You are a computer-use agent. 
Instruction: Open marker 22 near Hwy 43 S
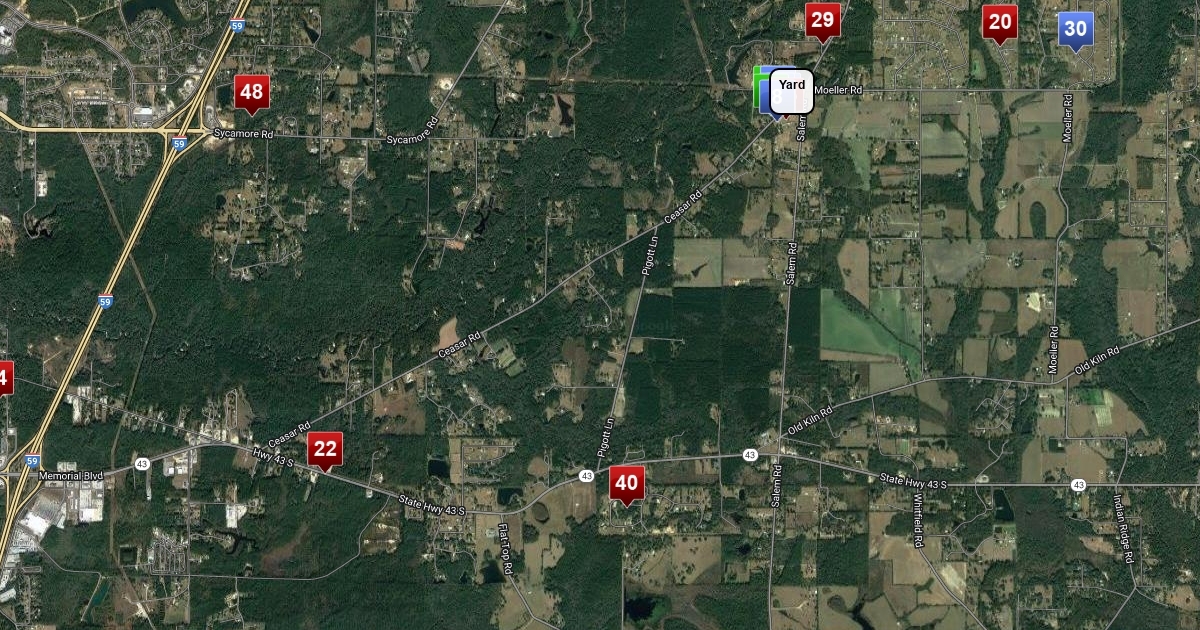pos(325,449)
